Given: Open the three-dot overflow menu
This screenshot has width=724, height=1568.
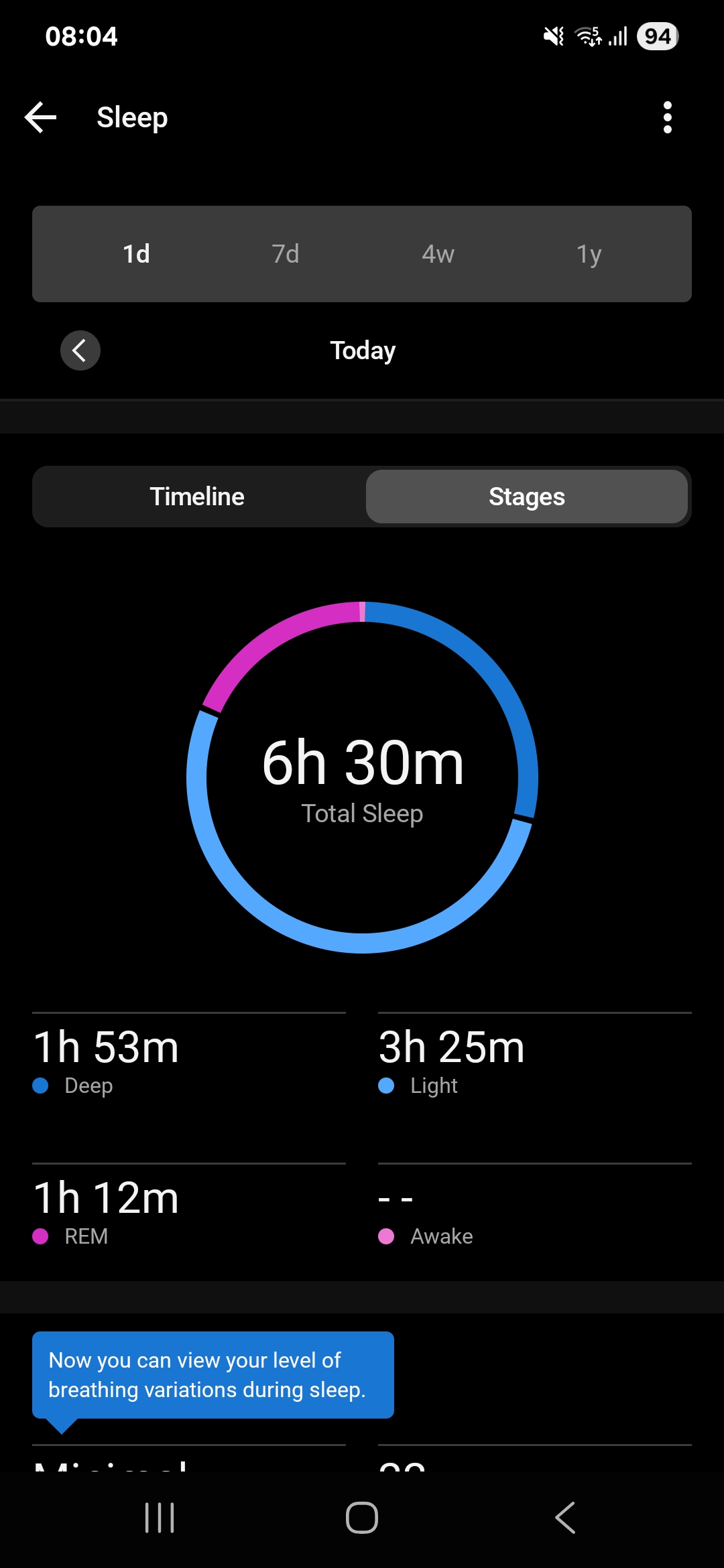Looking at the screenshot, I should pos(667,118).
